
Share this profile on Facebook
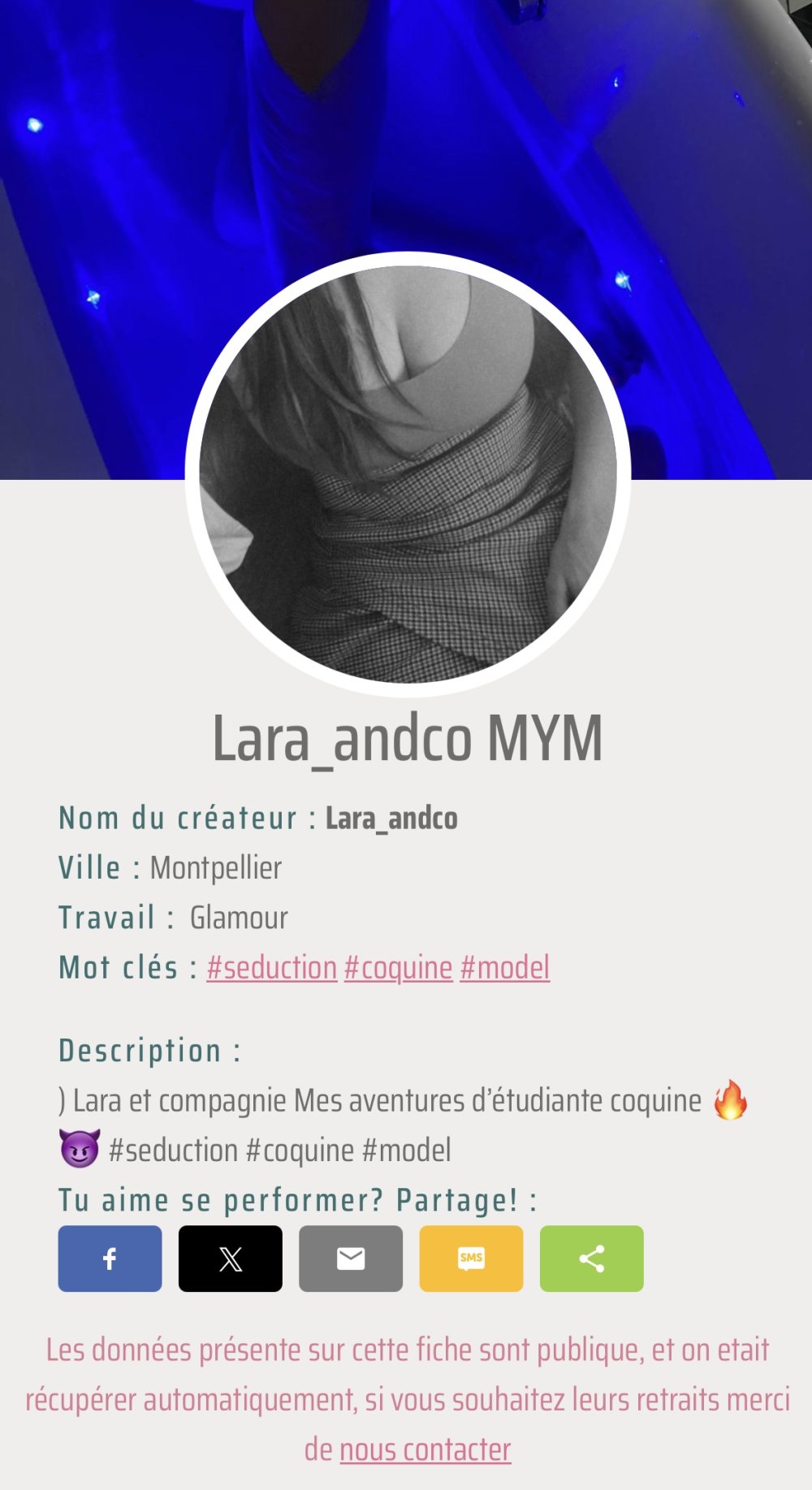110,1258
